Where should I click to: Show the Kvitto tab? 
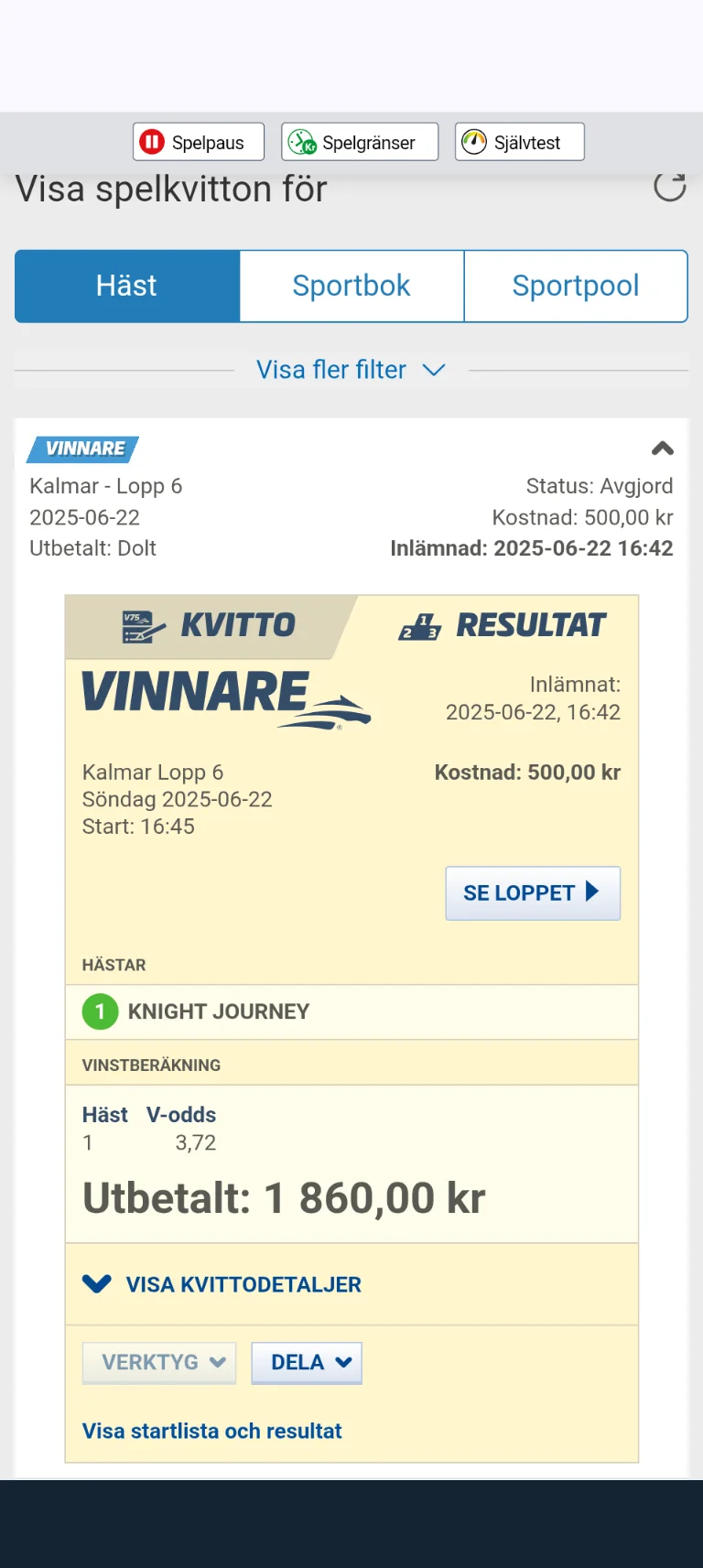(211, 626)
